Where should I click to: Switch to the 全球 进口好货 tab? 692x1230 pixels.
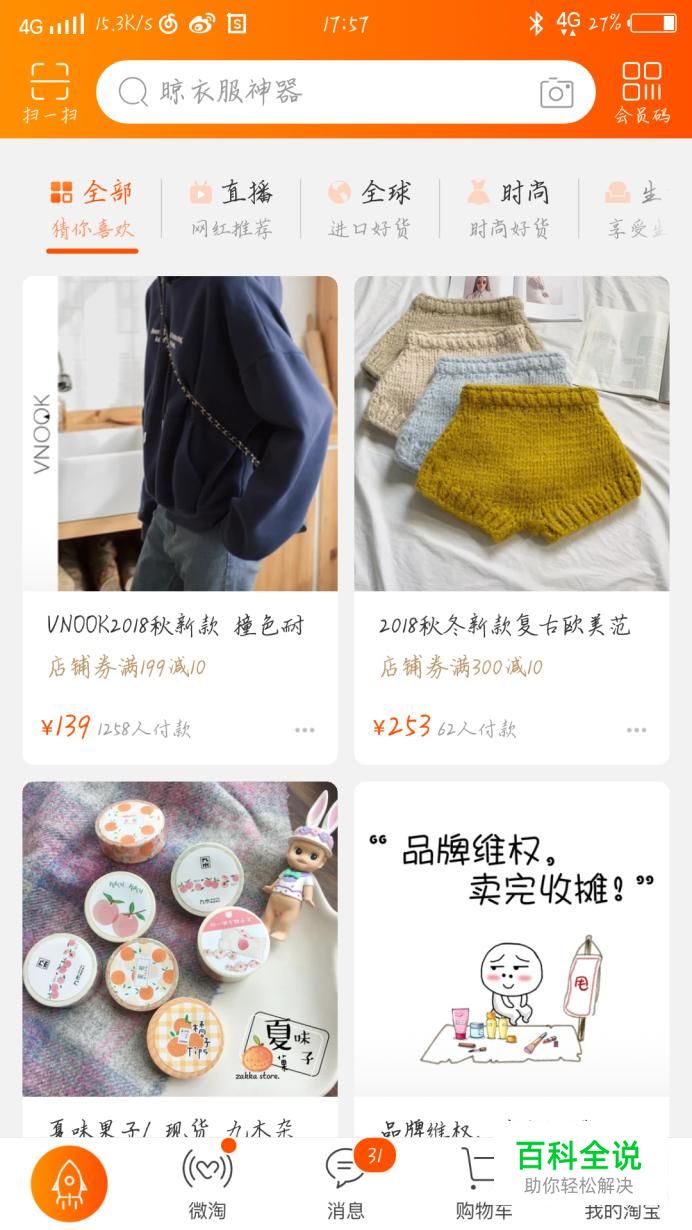(369, 208)
